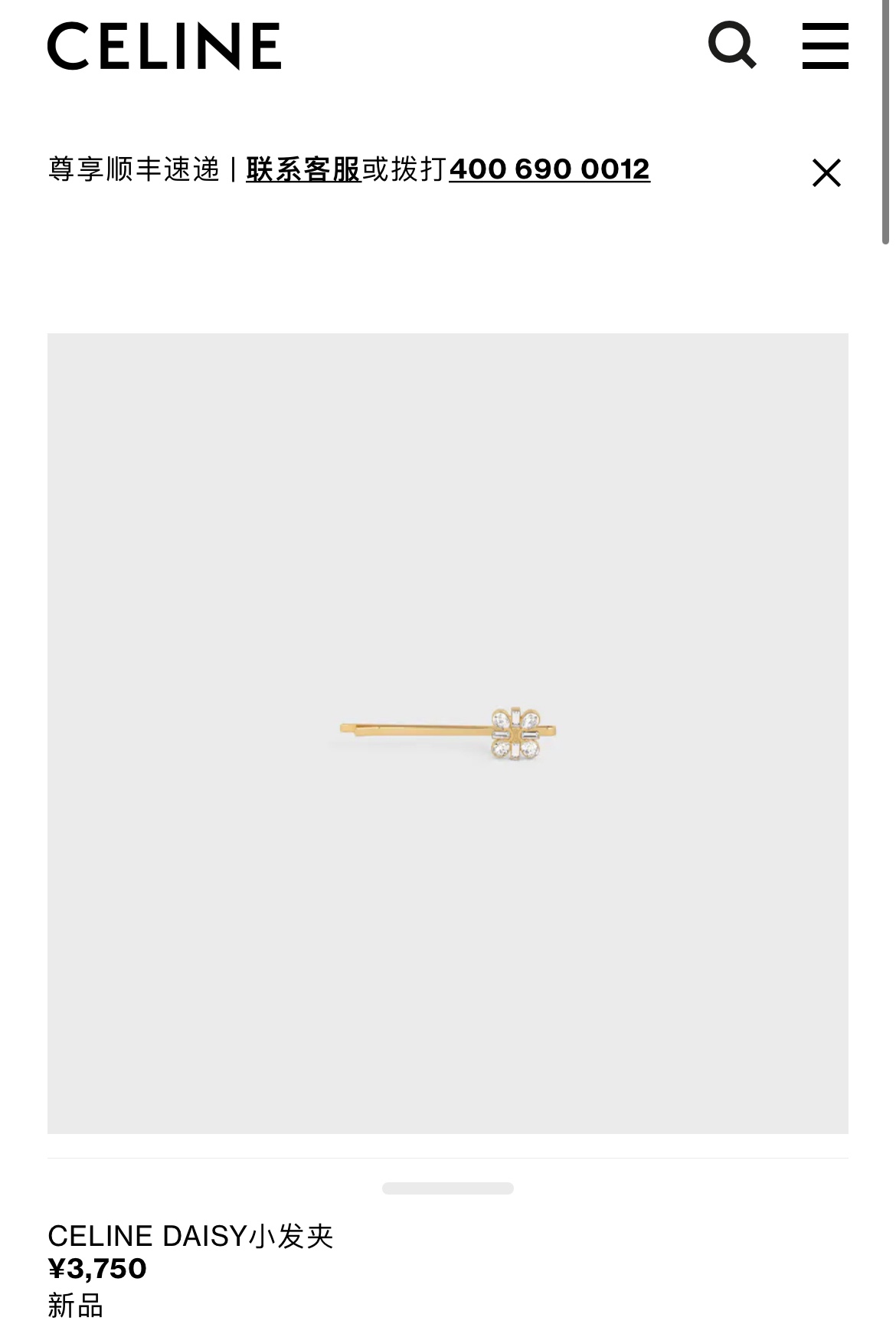Viewport: 896px width, 1334px height.
Task: Dismiss the 顺丰速递 shipping banner
Action: [x=826, y=172]
